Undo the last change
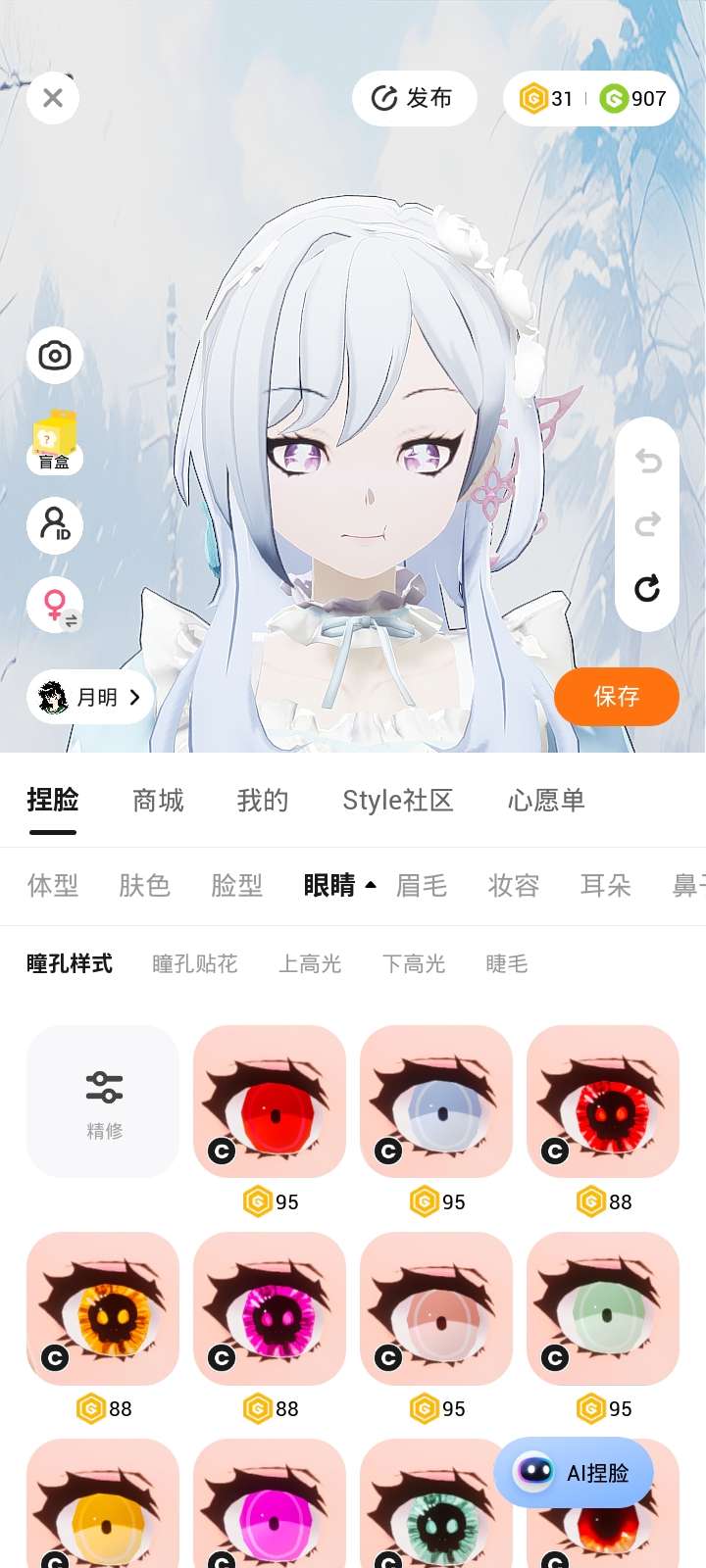The height and width of the screenshot is (1568, 706). 647,461
